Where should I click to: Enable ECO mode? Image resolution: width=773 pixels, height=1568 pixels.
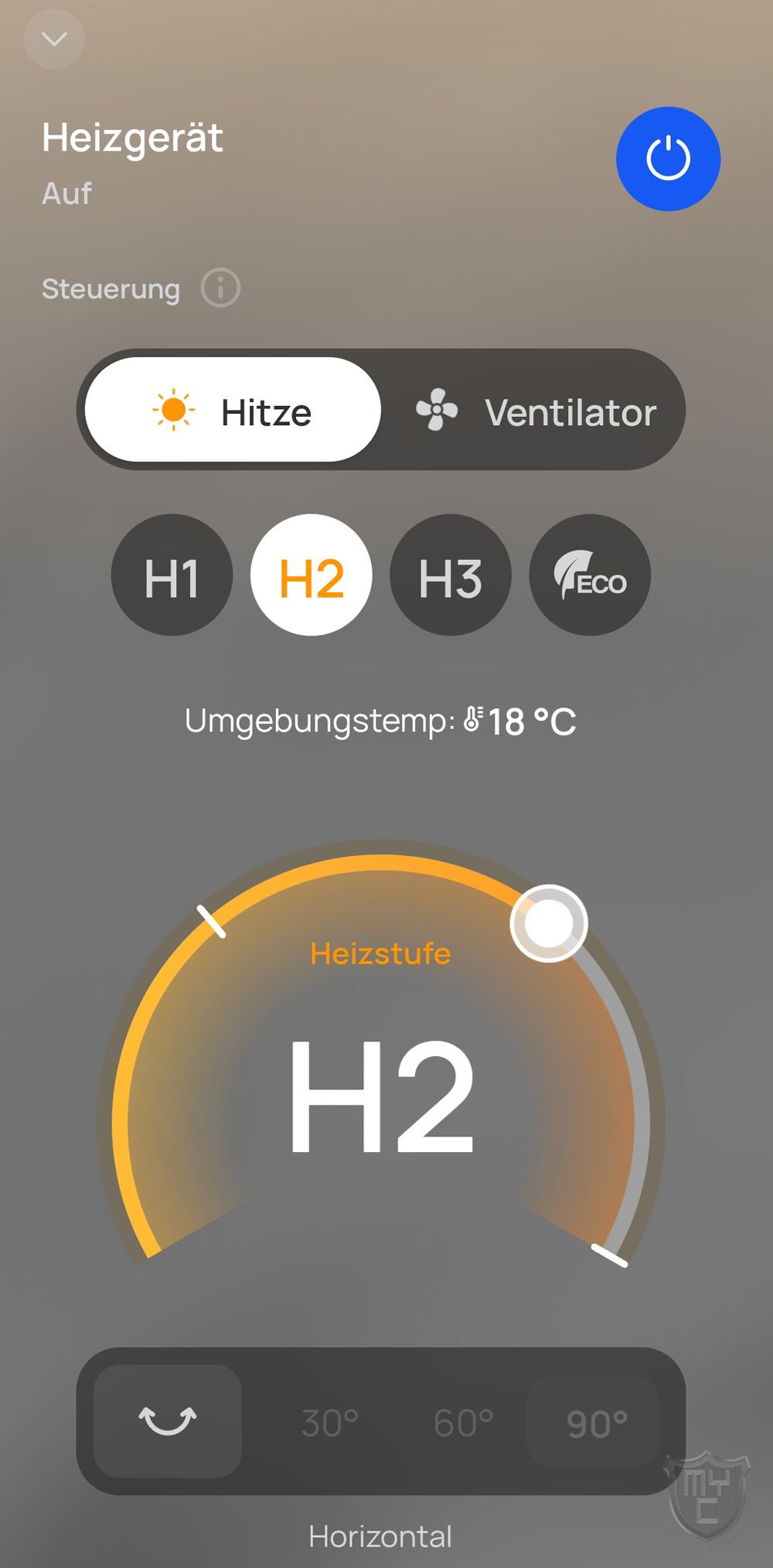(589, 575)
